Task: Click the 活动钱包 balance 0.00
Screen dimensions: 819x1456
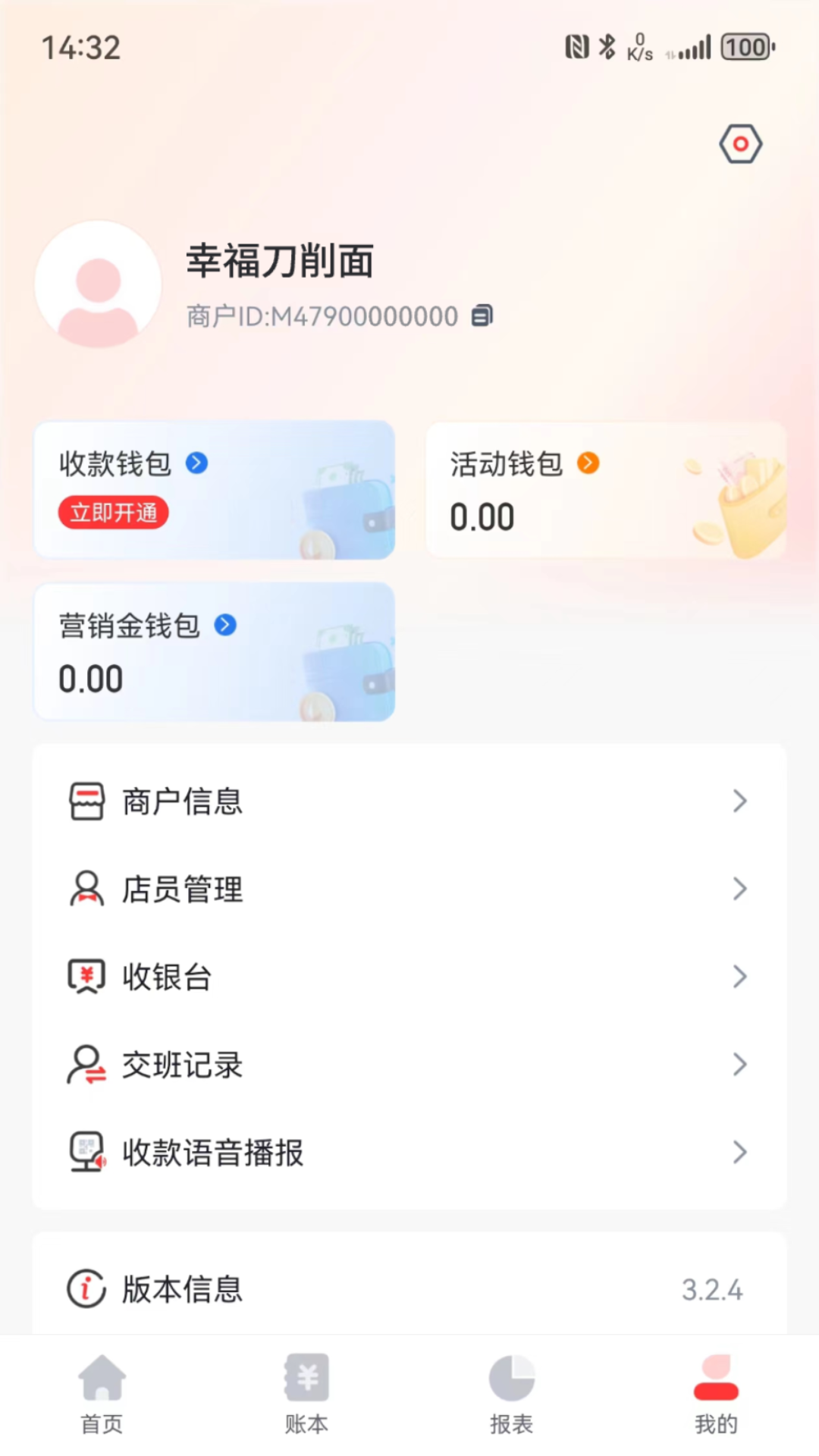Action: (x=482, y=516)
